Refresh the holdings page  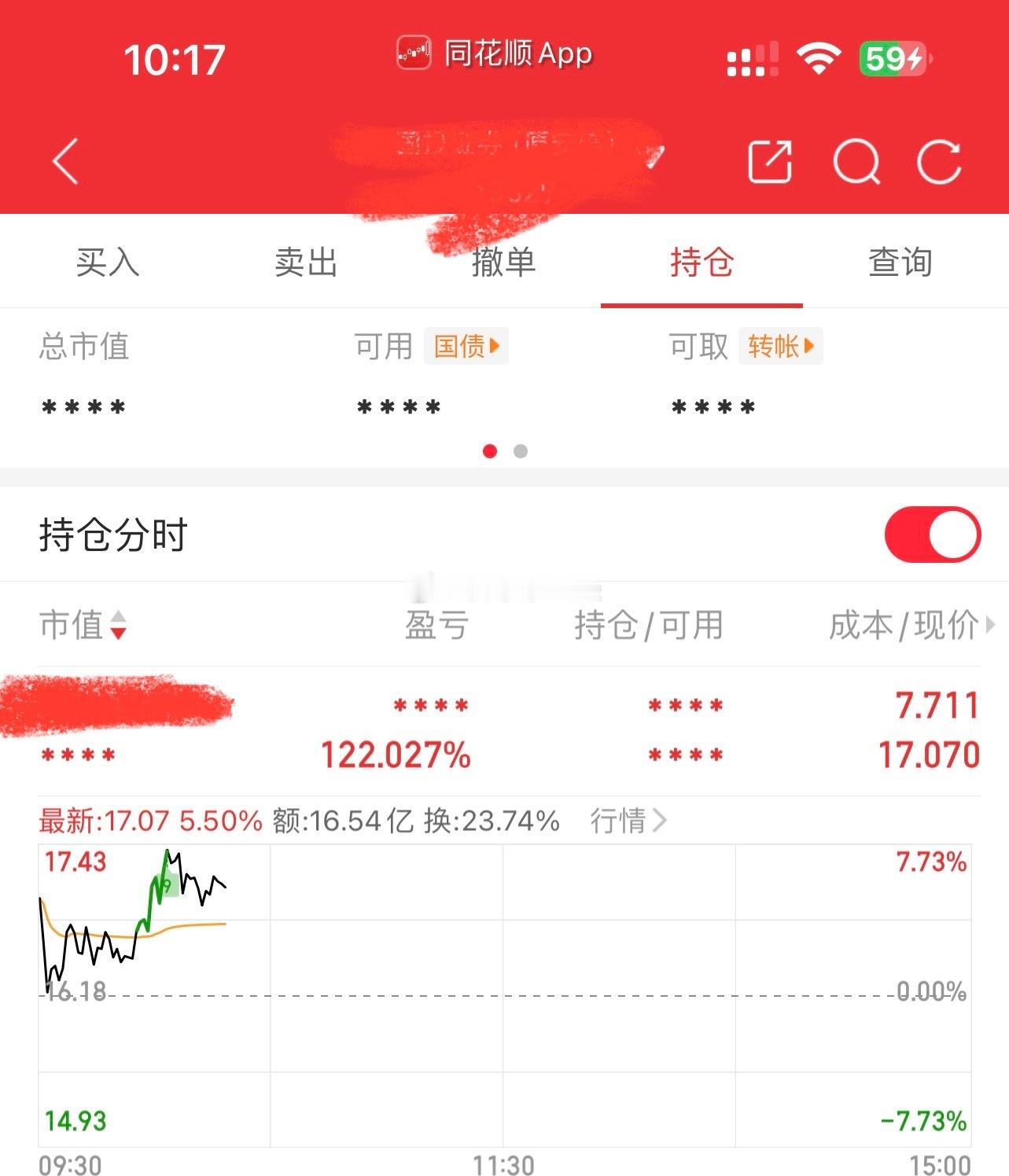click(940, 162)
